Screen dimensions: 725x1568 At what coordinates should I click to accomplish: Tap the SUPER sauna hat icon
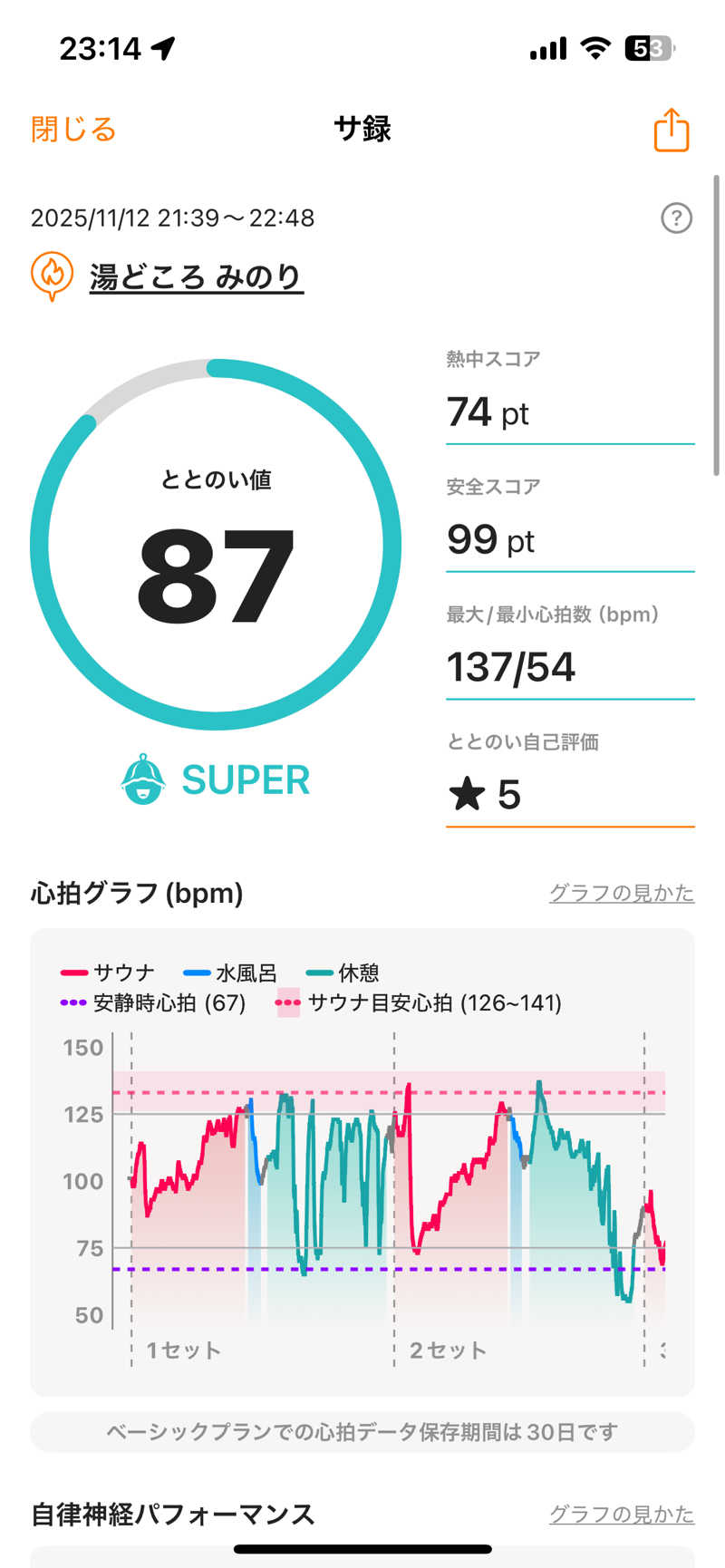click(x=143, y=778)
